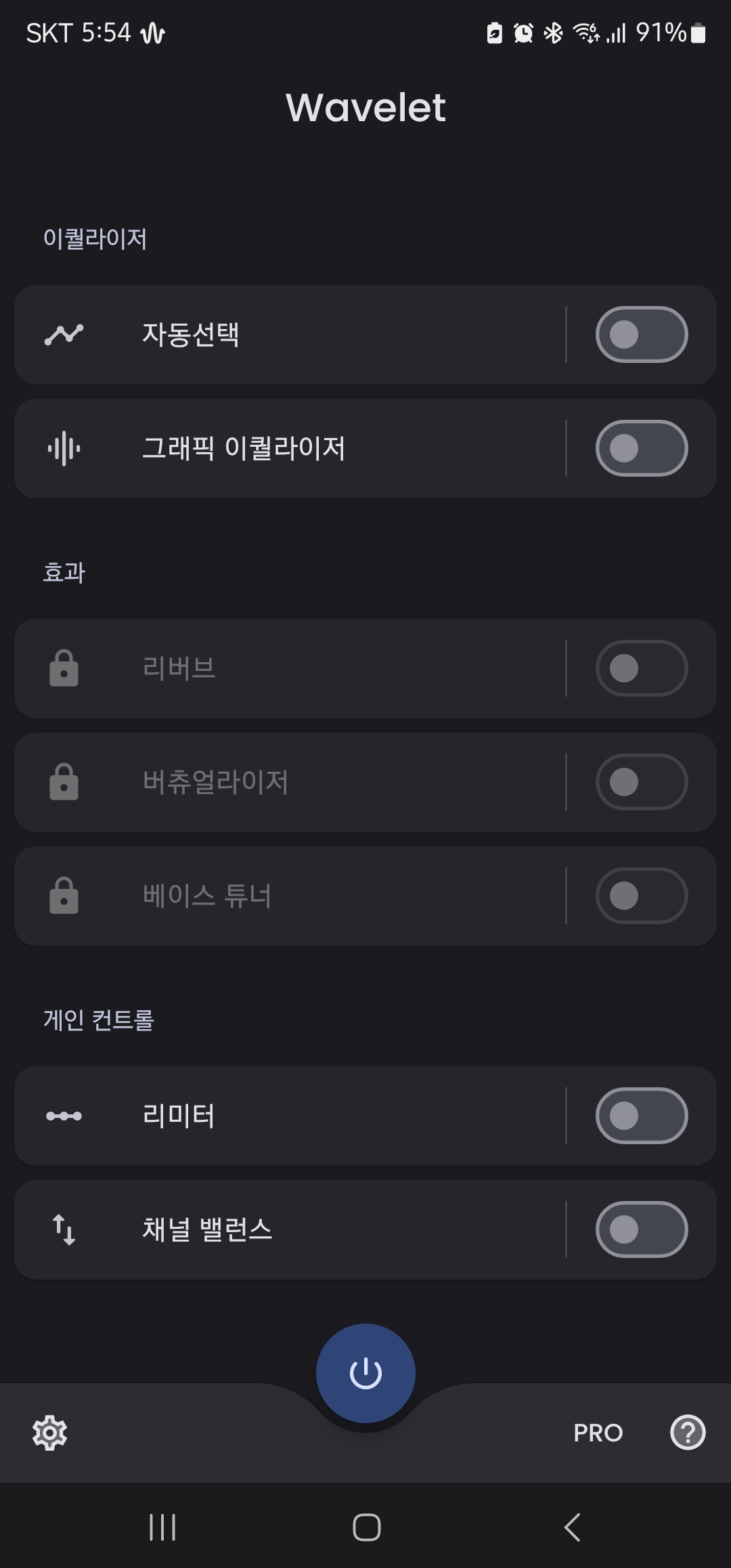This screenshot has width=731, height=1568.
Task: Toggle the 리미터 switch on
Action: pyautogui.click(x=642, y=1116)
